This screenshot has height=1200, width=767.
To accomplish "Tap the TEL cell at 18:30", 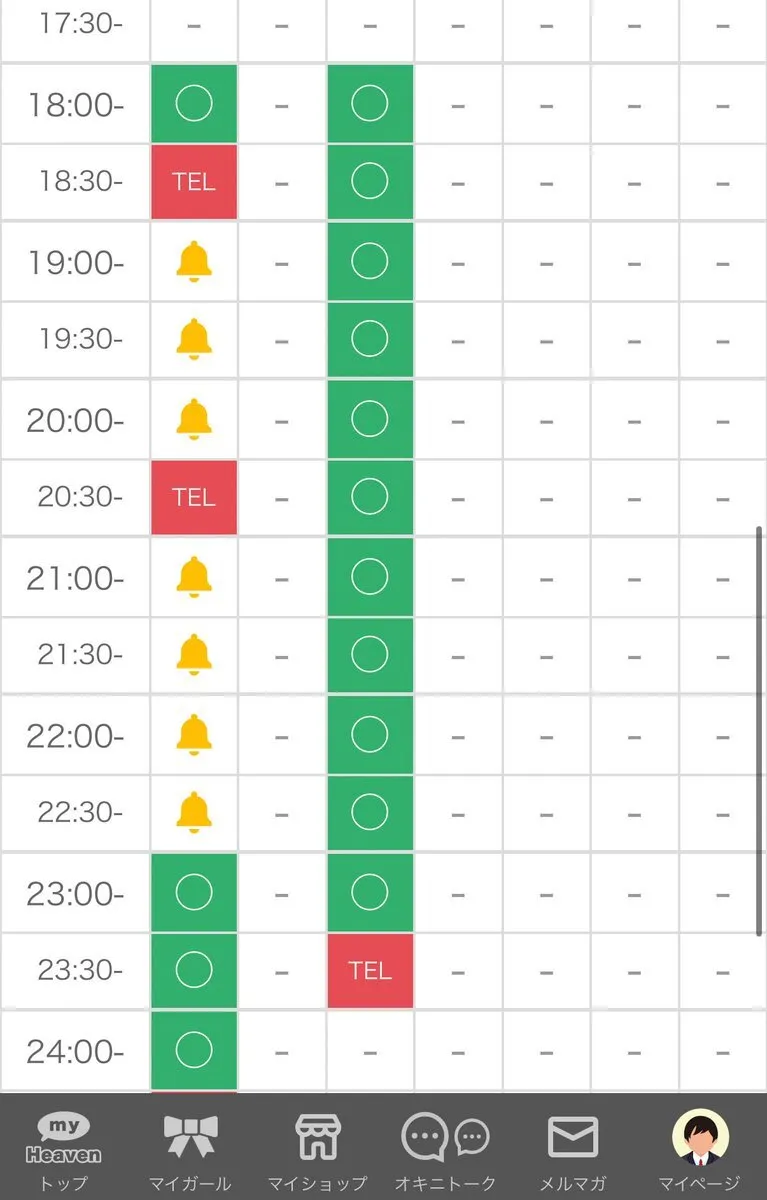I will [194, 182].
